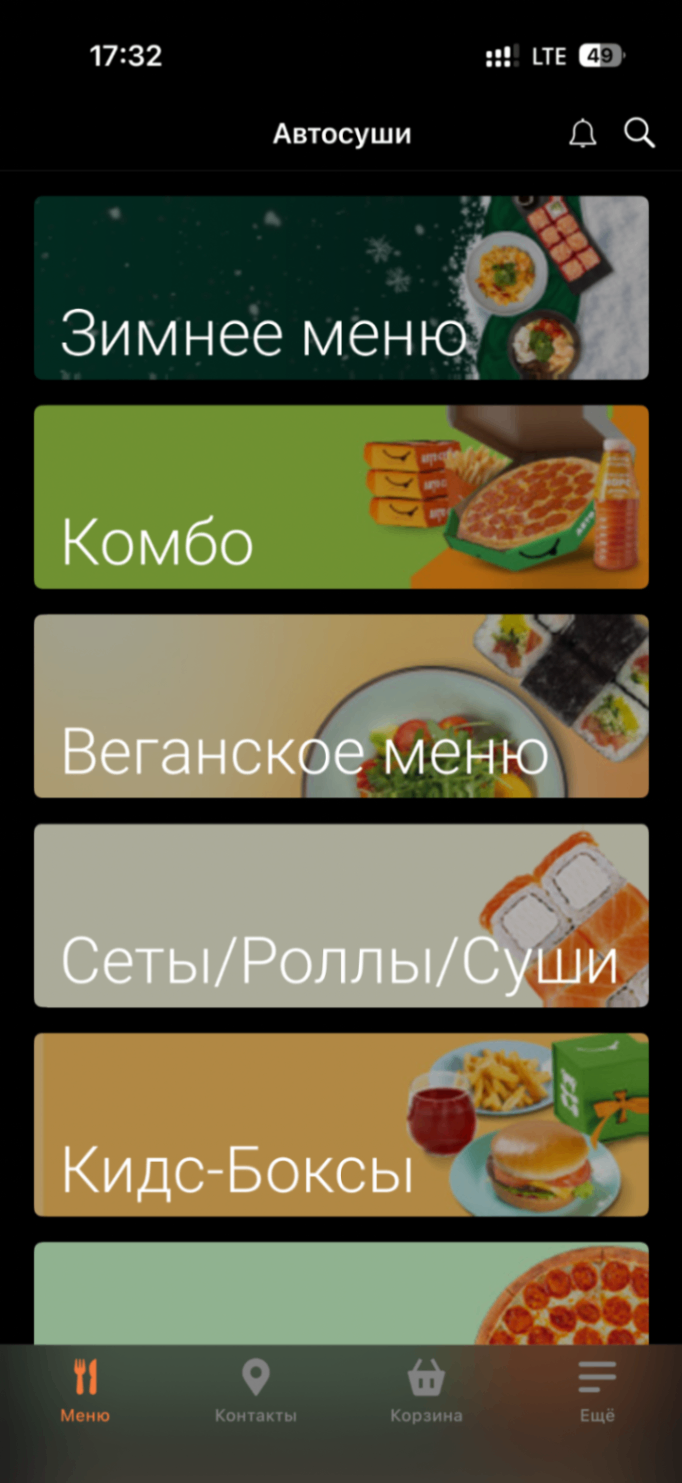Browse the Веганское меню category

click(341, 706)
